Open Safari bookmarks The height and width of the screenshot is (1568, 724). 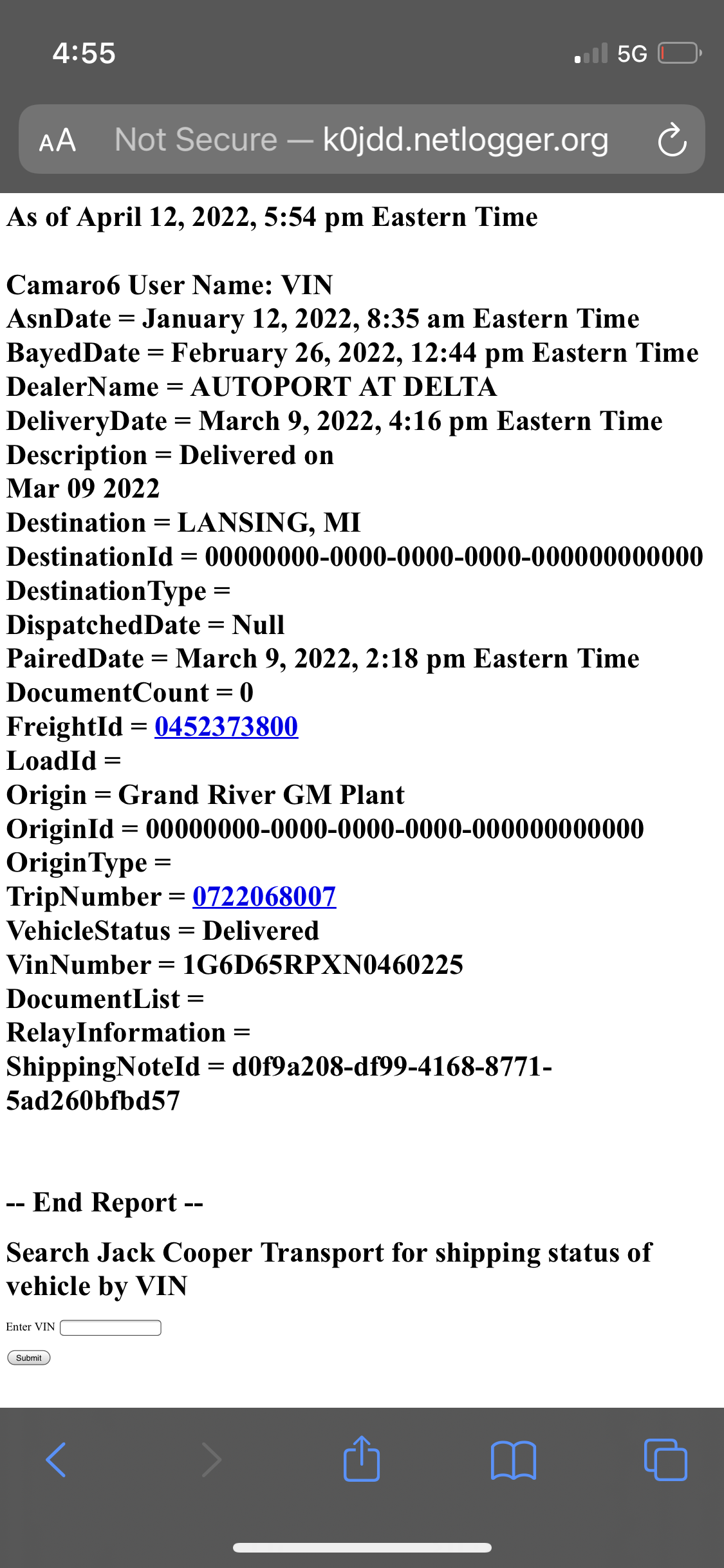513,1460
